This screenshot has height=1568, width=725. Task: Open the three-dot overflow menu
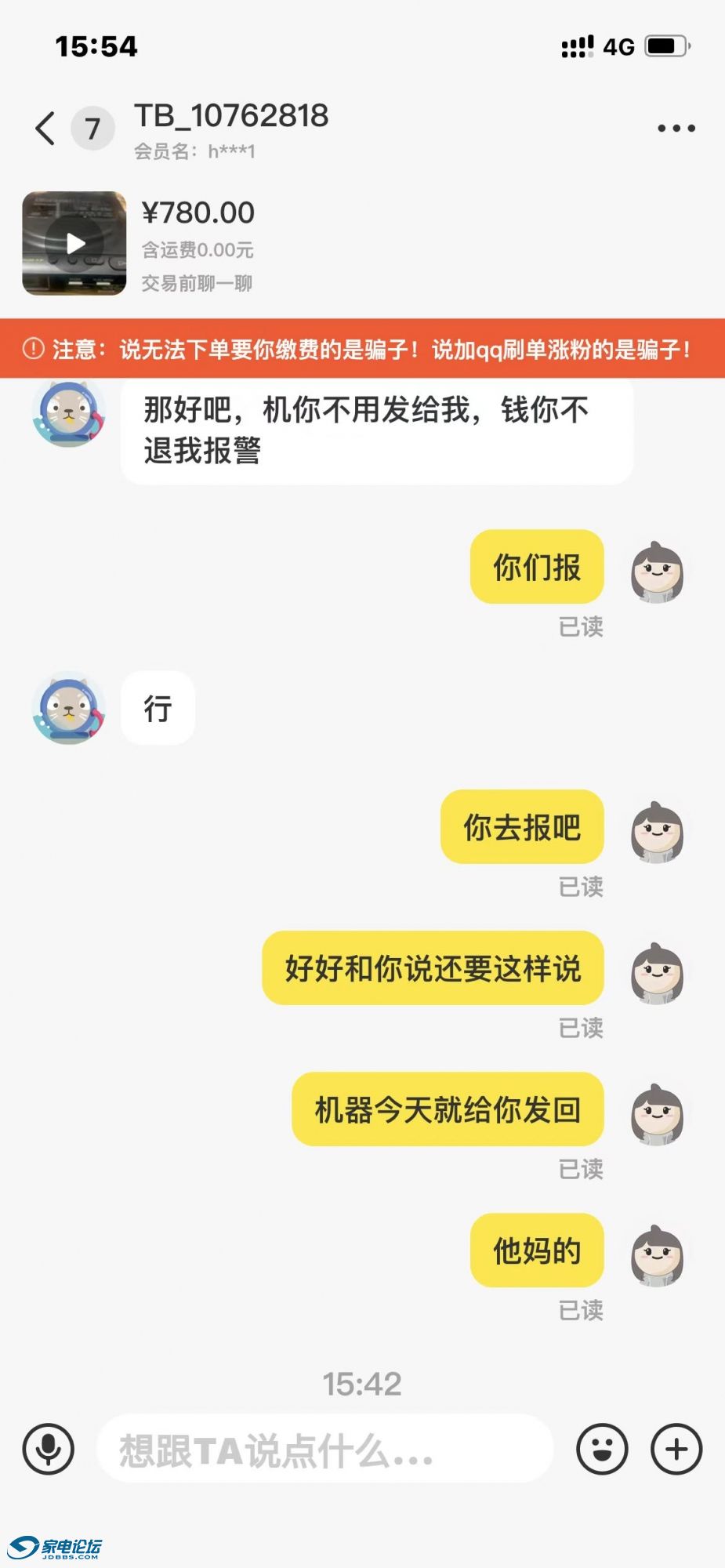coord(676,128)
